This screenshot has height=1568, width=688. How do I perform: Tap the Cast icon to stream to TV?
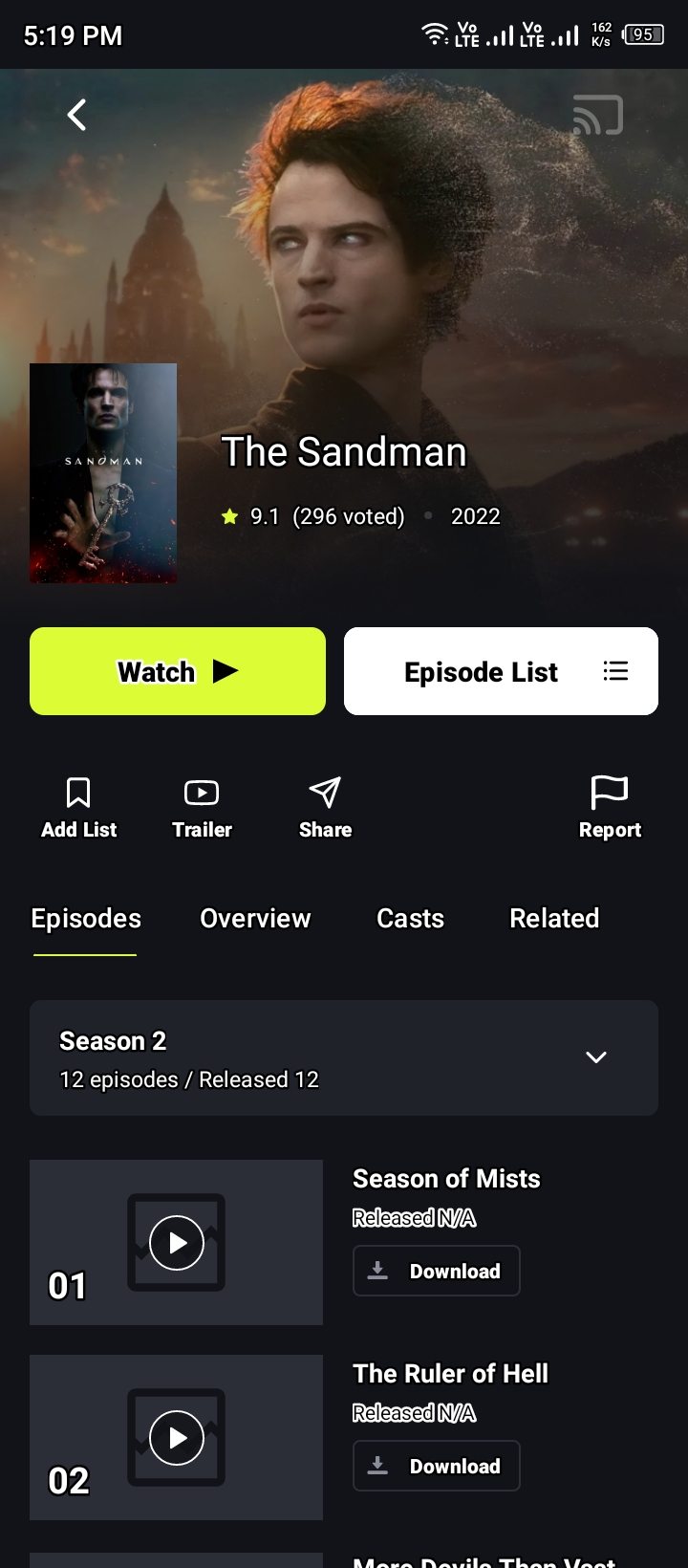point(597,114)
